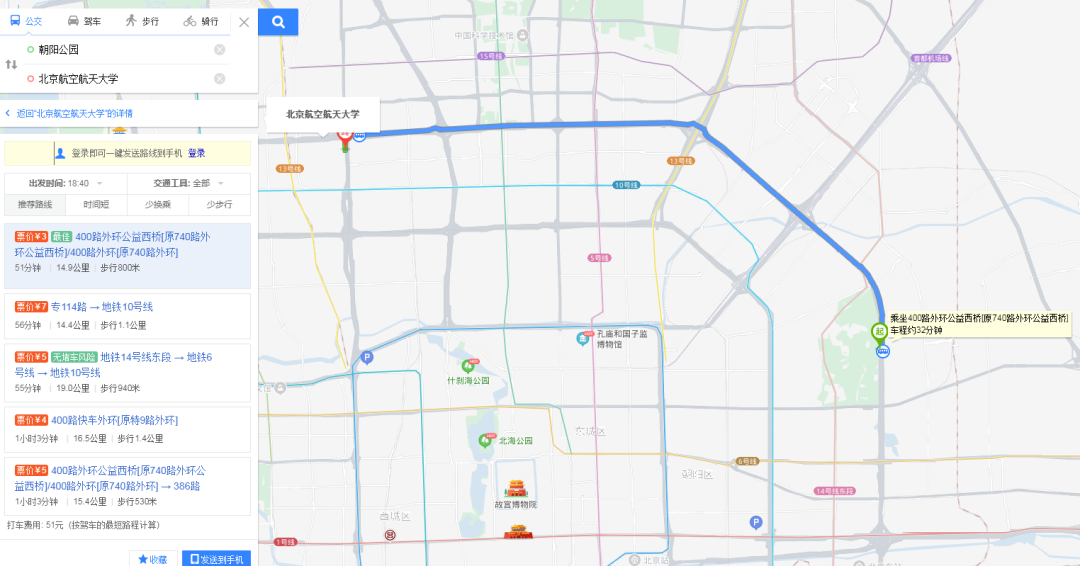
Task: Swap the start and destination points
Action: click(12, 64)
